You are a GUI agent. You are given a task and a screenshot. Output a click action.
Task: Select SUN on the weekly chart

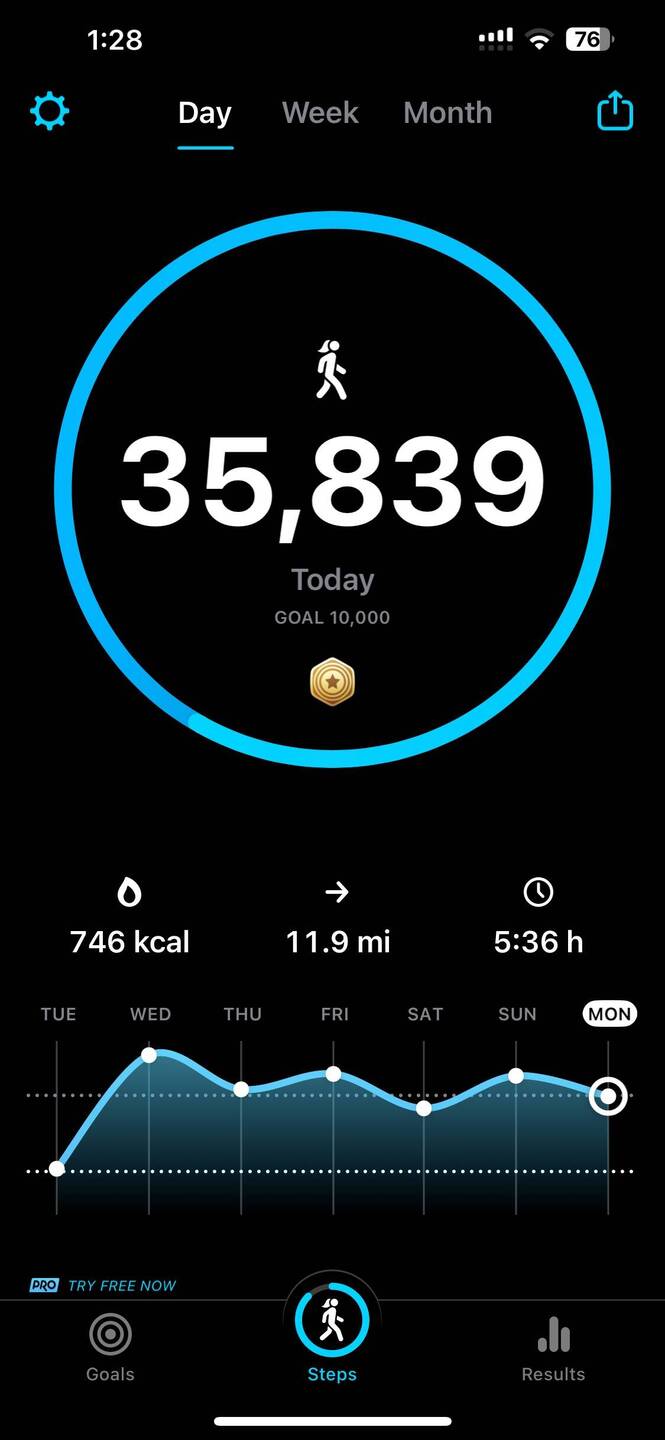click(517, 1014)
